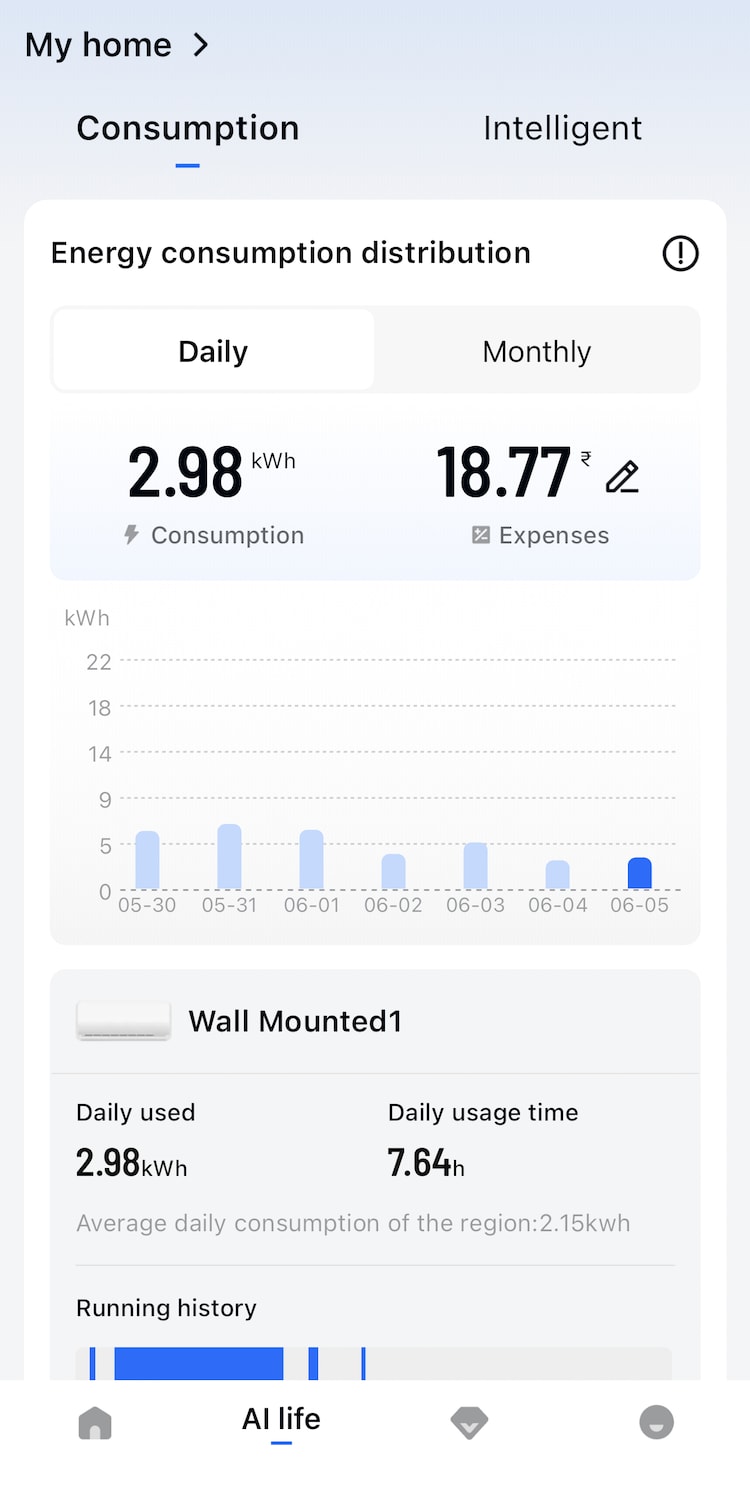Select the Daily view
Screen dimensions: 750x1485
click(x=213, y=351)
